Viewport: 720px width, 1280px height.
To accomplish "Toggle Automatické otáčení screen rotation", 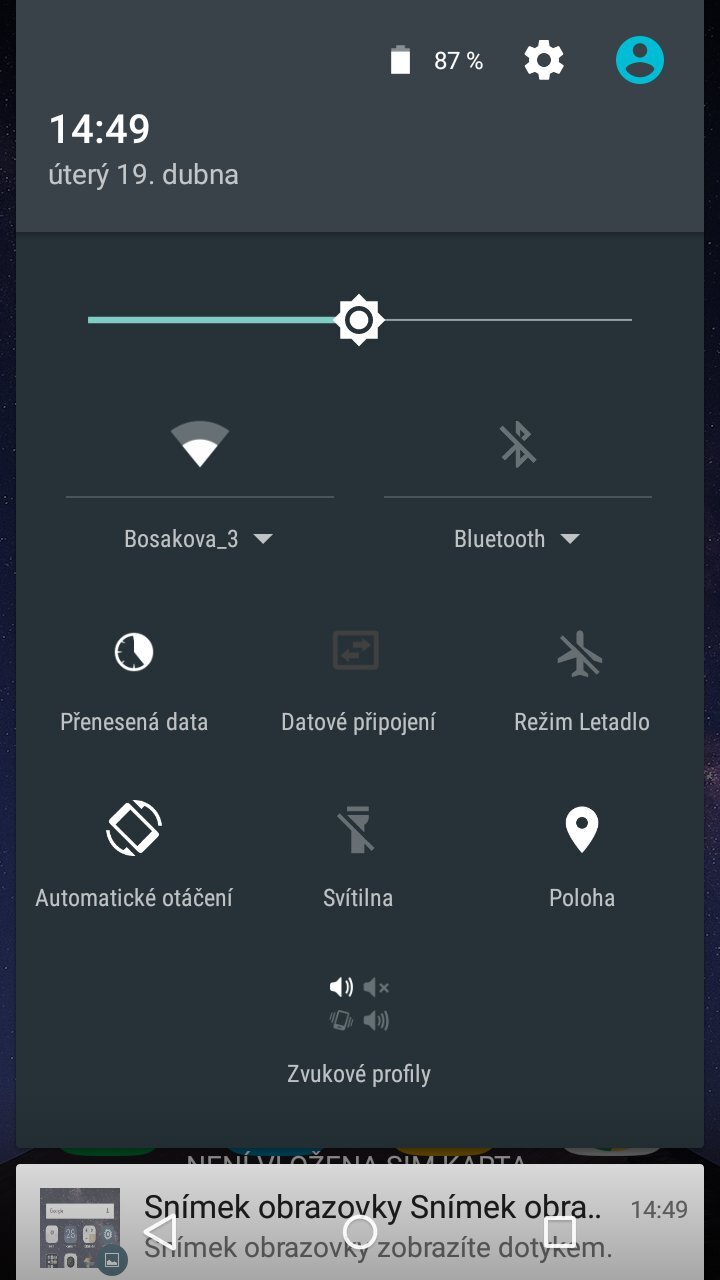I will coord(133,828).
